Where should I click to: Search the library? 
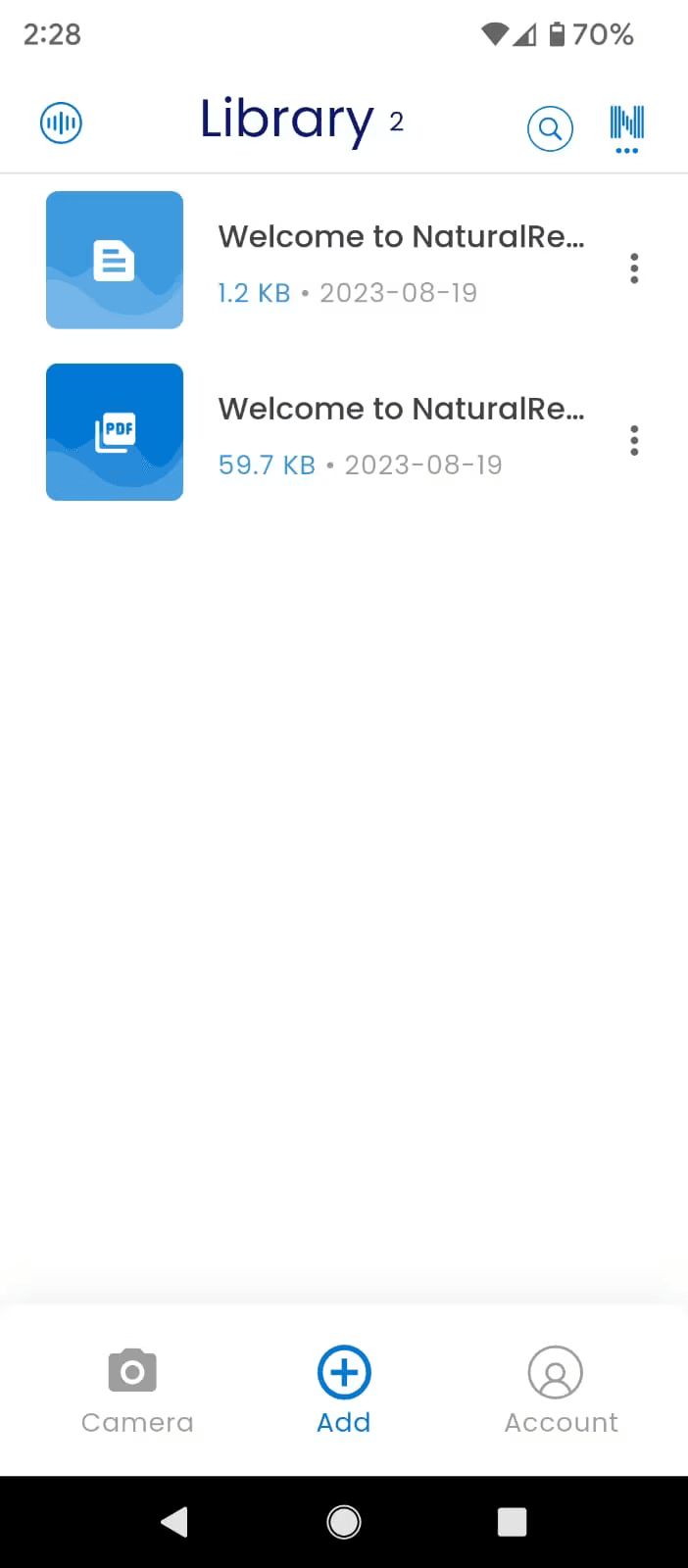click(550, 128)
